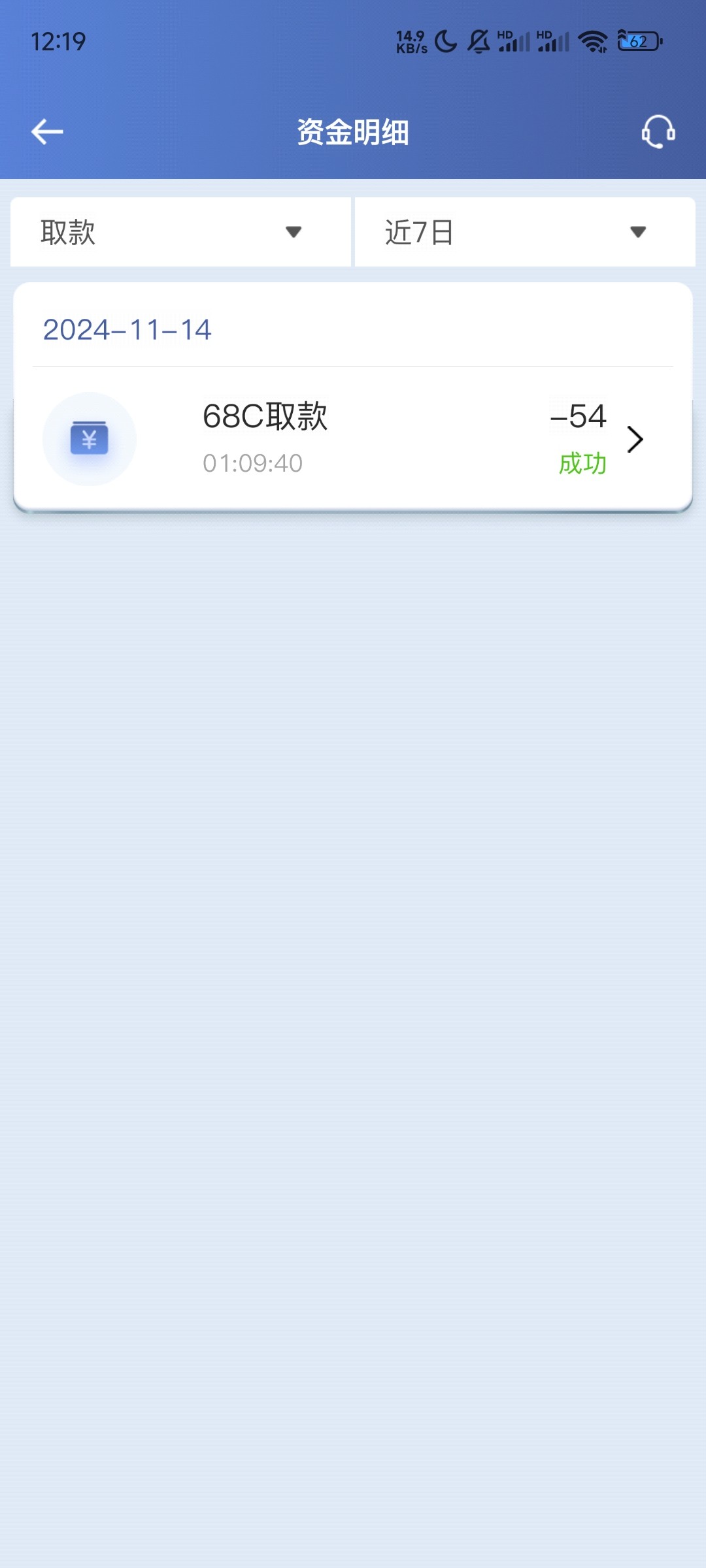Open the 68C取款 transaction details
The image size is (706, 1568).
tap(353, 439)
